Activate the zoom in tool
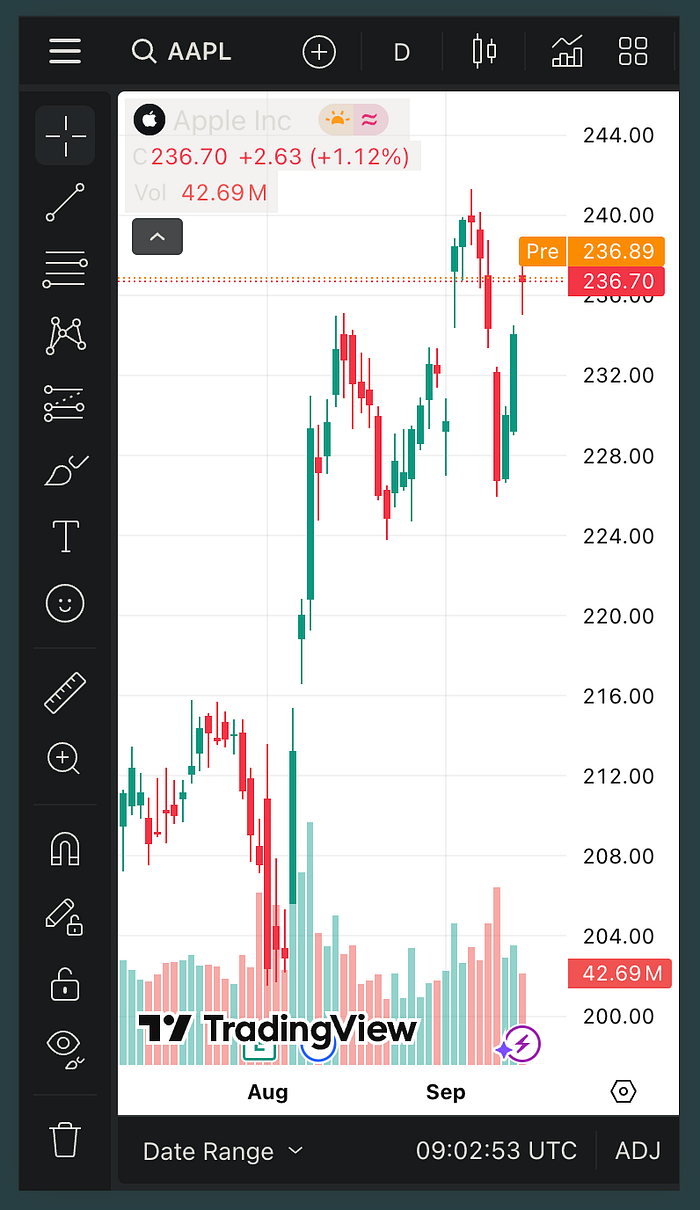This screenshot has height=1210, width=700. (65, 759)
